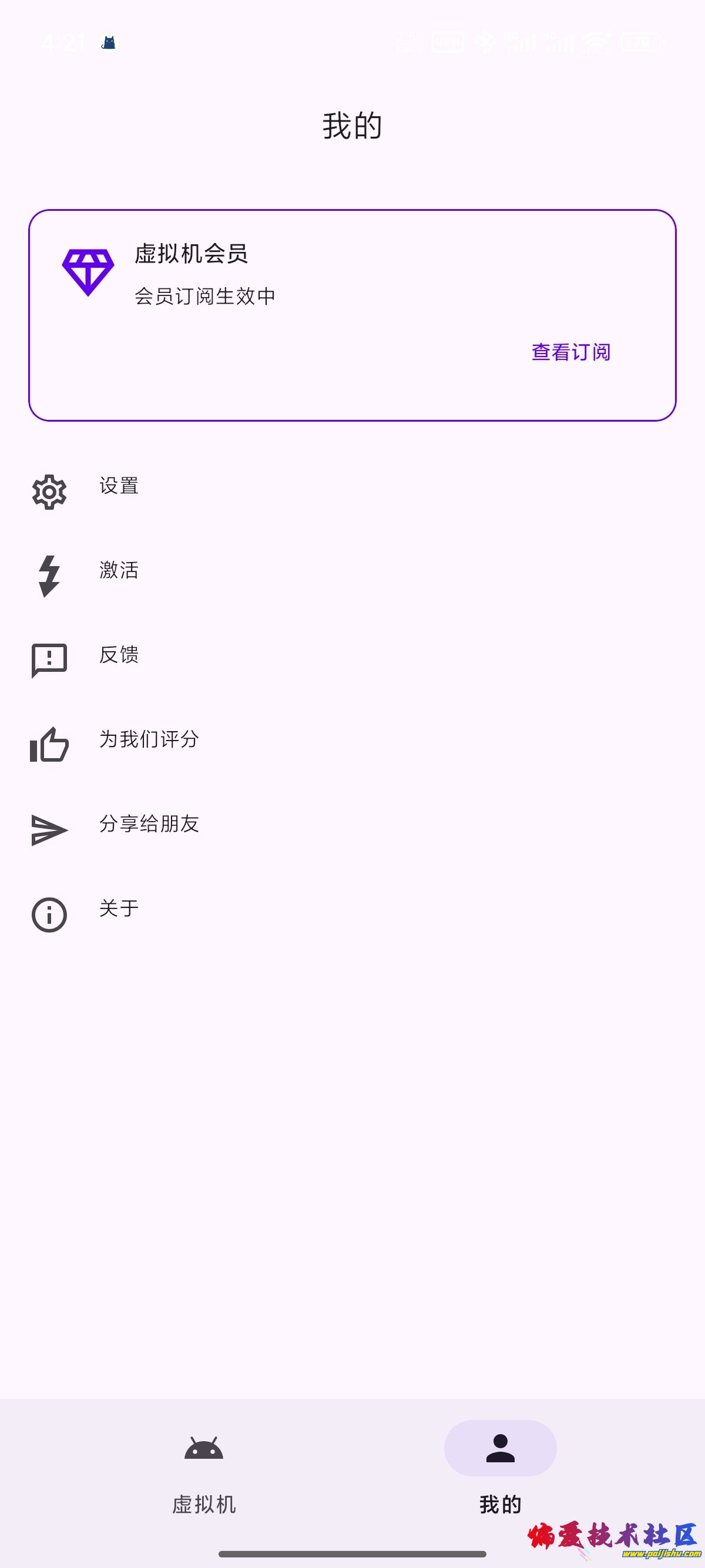Open the 查看订阅 subscription link

click(572, 352)
